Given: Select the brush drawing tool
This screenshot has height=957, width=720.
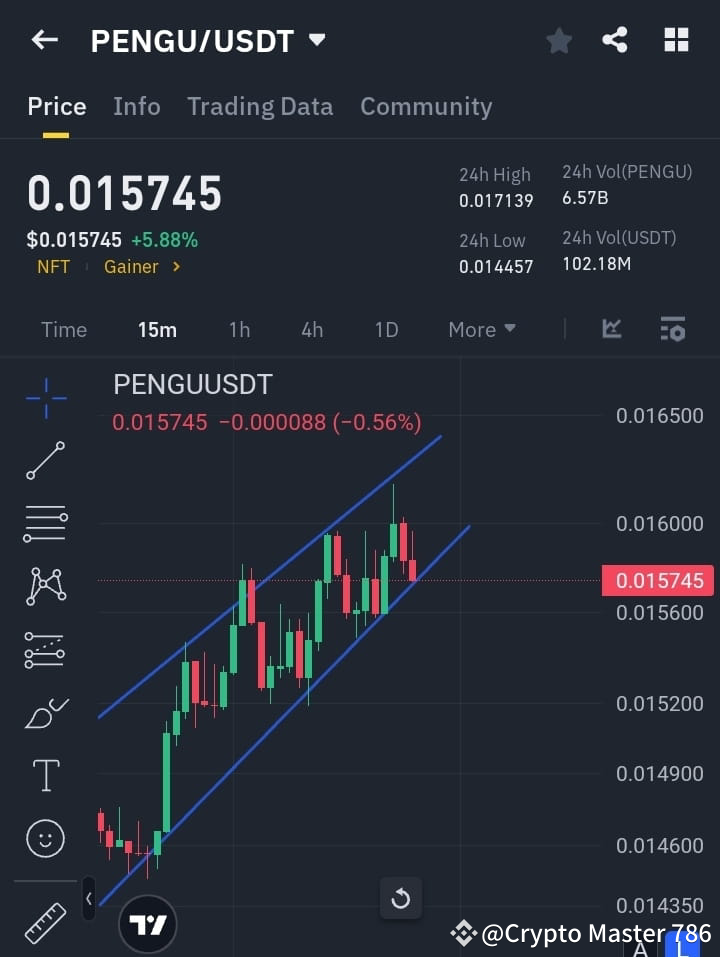Looking at the screenshot, I should (x=45, y=713).
